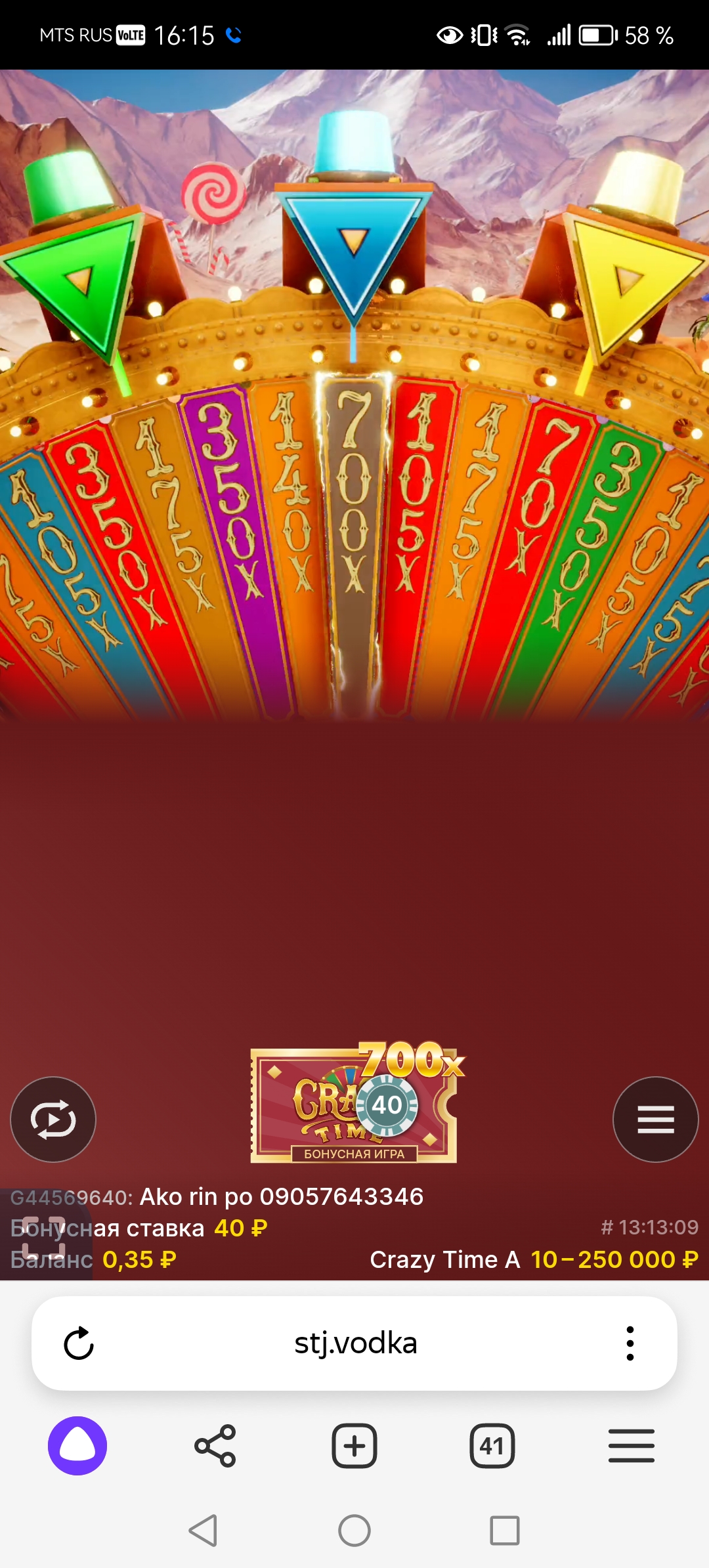Screen dimensions: 709x1568
Task: Go back with system navigation
Action: tap(203, 1531)
